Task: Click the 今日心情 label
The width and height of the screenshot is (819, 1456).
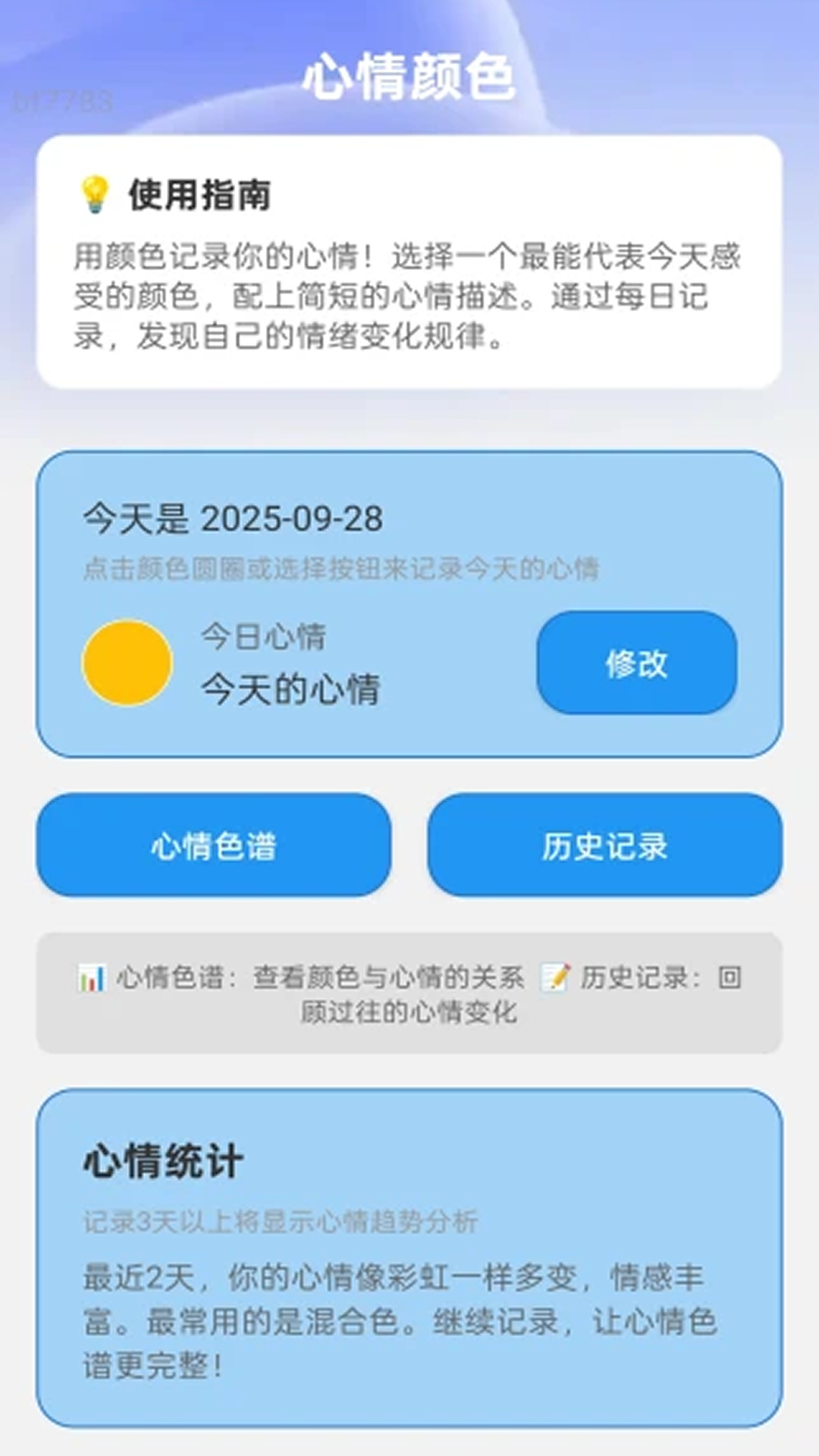Action: 262,639
